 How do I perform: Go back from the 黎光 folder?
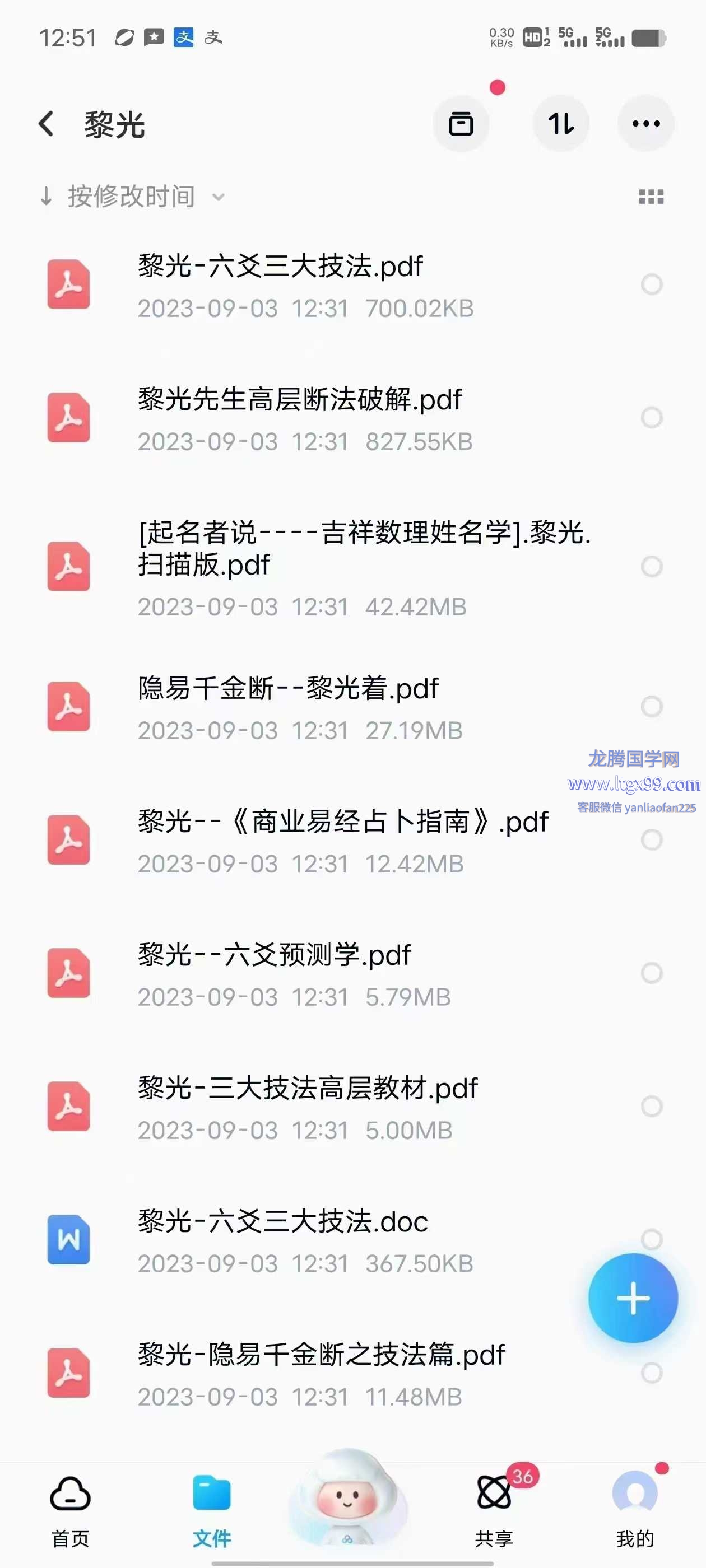pyautogui.click(x=47, y=124)
